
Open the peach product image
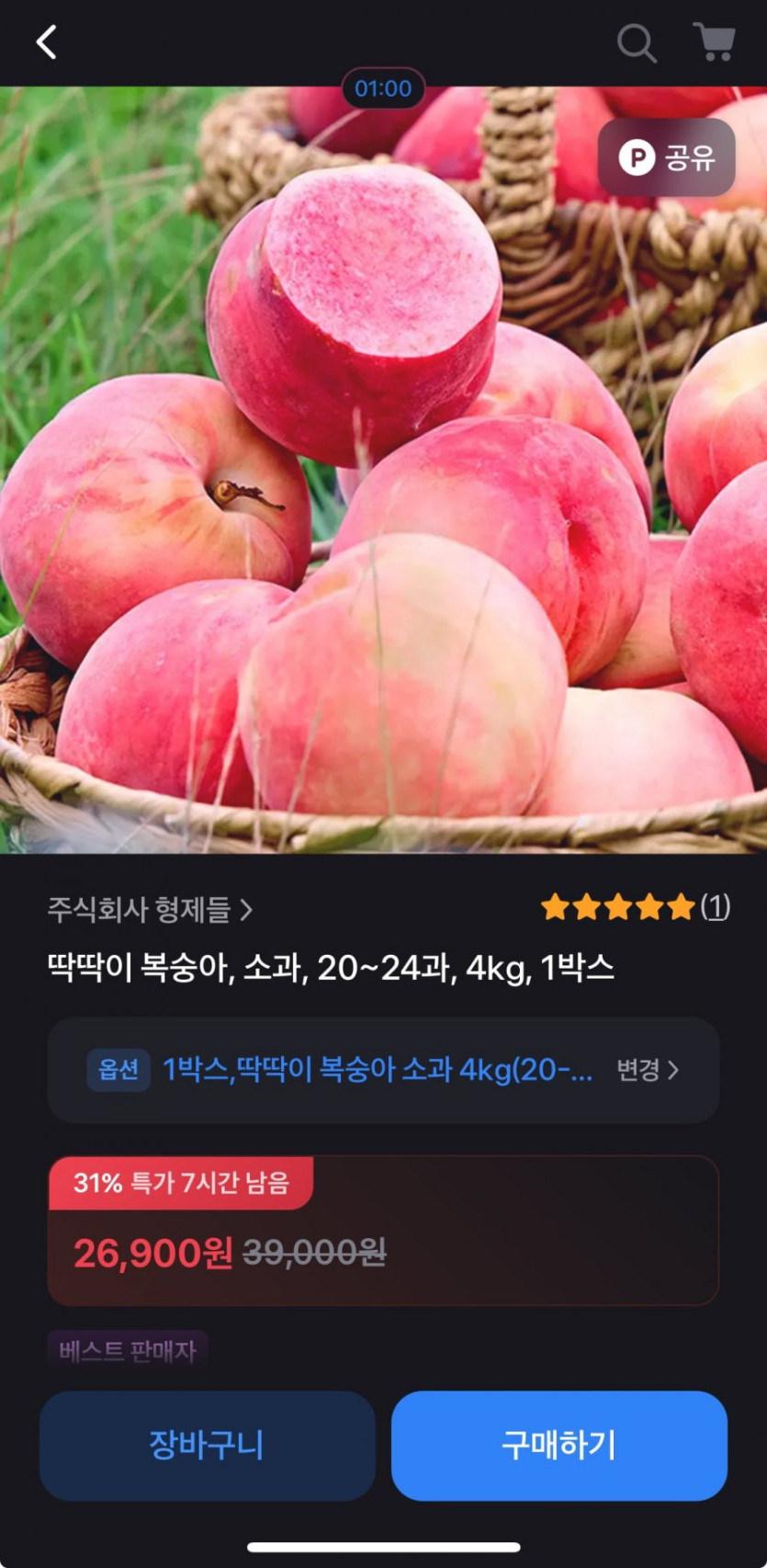pyautogui.click(x=383, y=470)
